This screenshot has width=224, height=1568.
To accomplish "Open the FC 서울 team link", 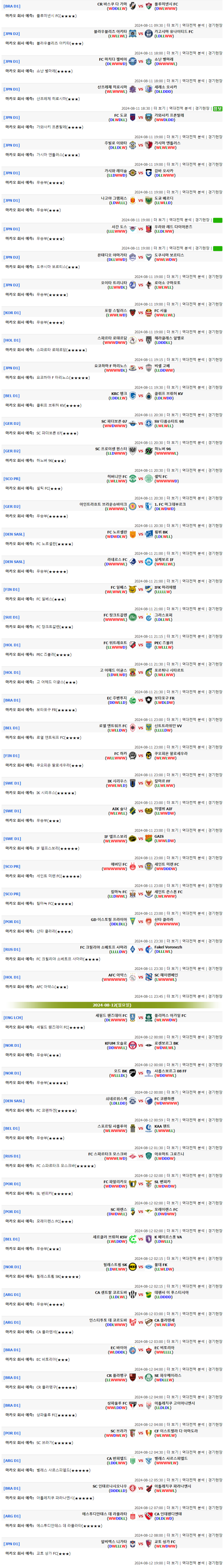I will [x=161, y=310].
